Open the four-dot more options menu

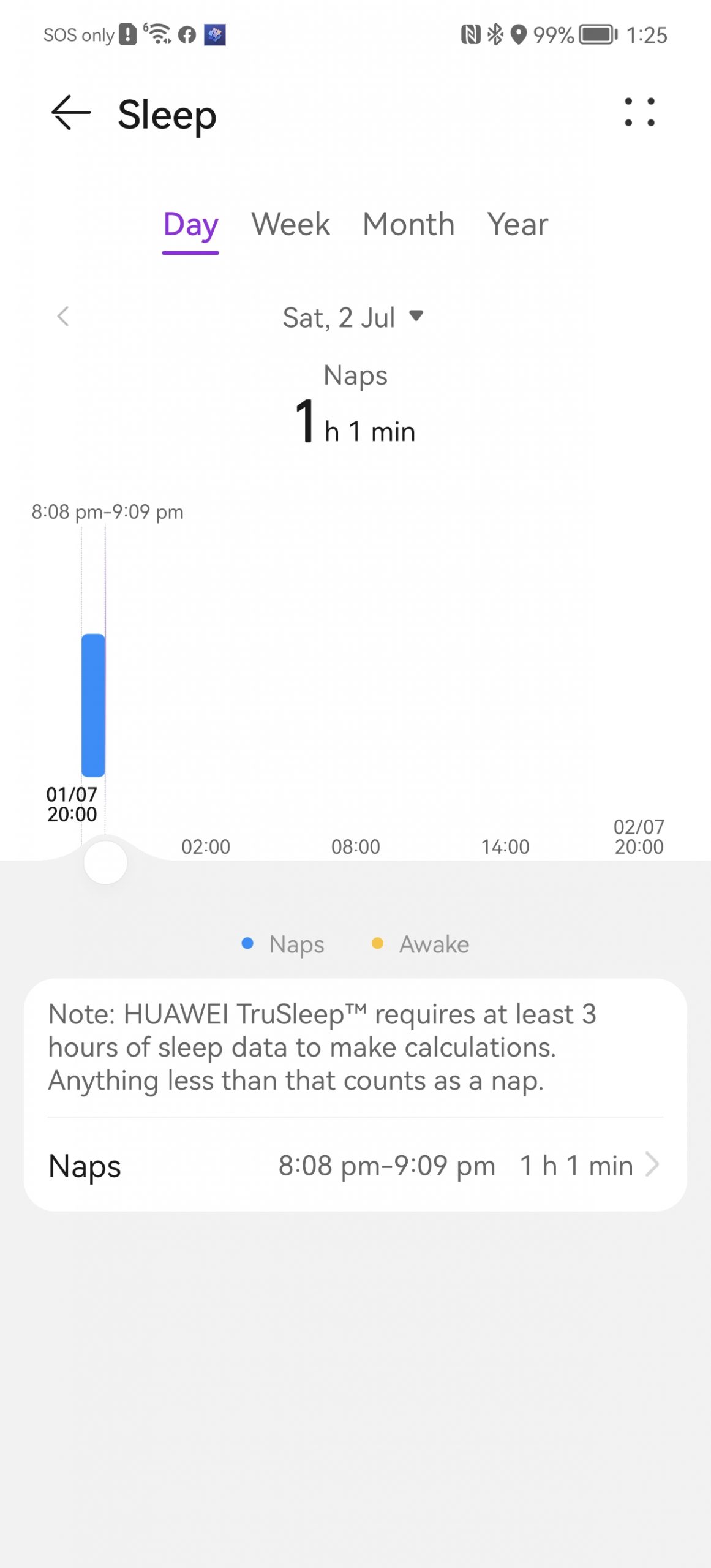(x=639, y=113)
